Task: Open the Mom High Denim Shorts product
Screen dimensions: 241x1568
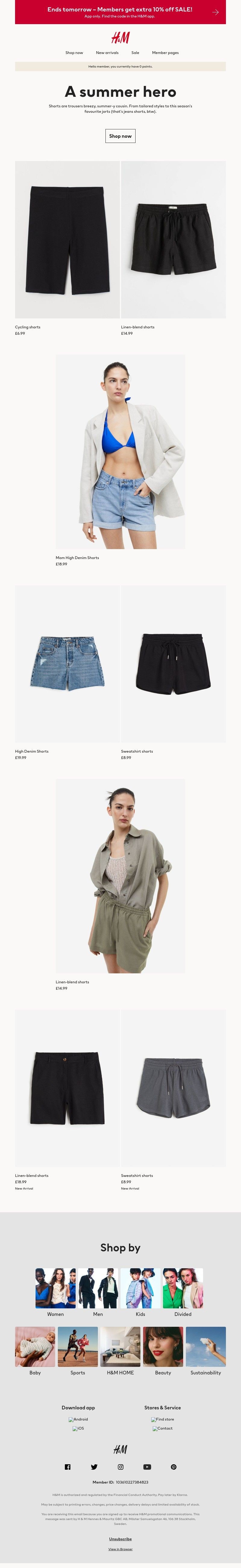Action: (120, 452)
